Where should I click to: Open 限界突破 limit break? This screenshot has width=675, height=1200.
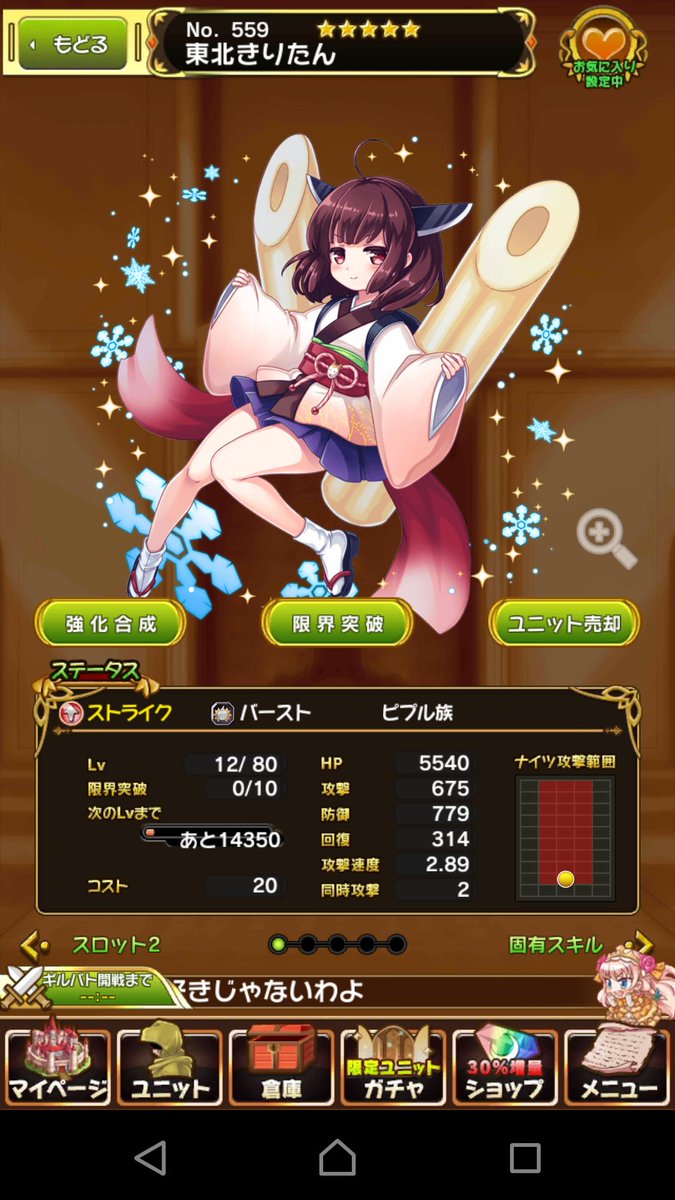pyautogui.click(x=338, y=624)
